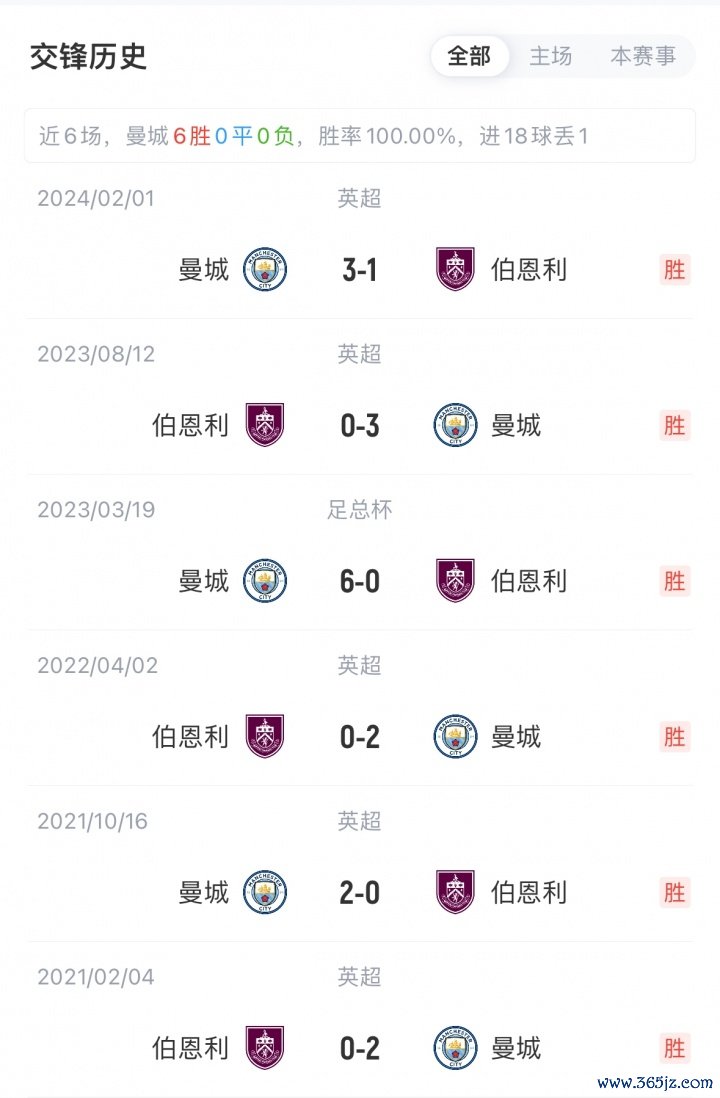Screen dimensions: 720x1098
Task: Switch to the 主场 filter tab
Action: click(x=551, y=56)
